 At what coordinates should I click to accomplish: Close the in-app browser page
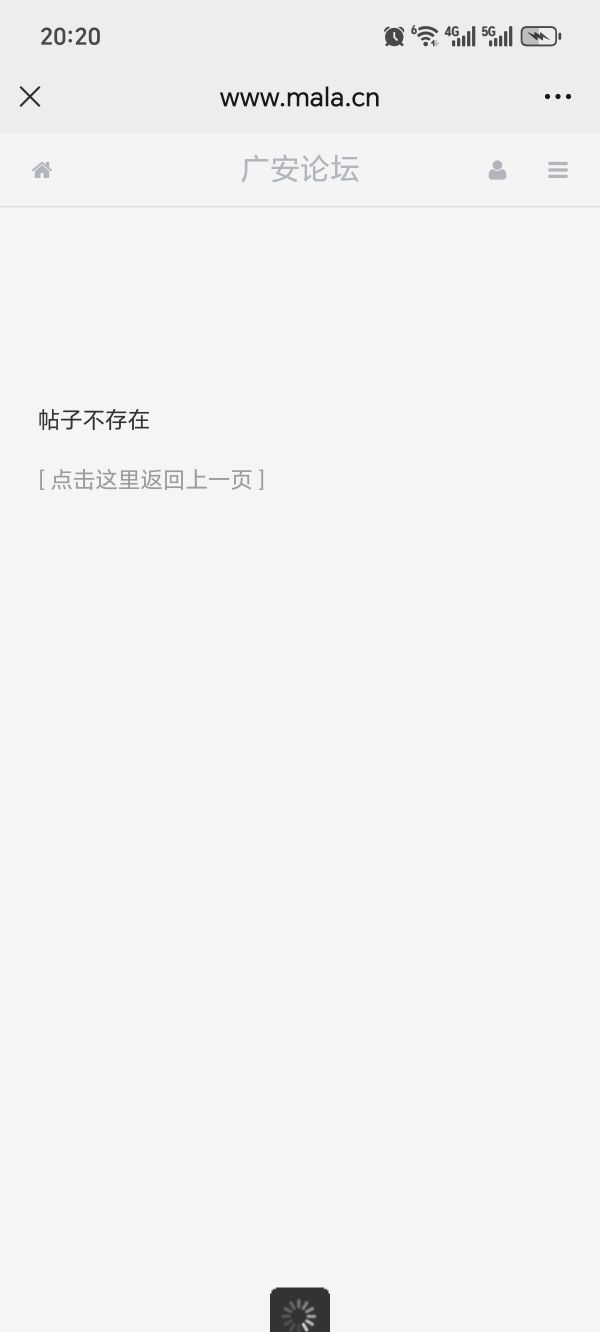[30, 97]
